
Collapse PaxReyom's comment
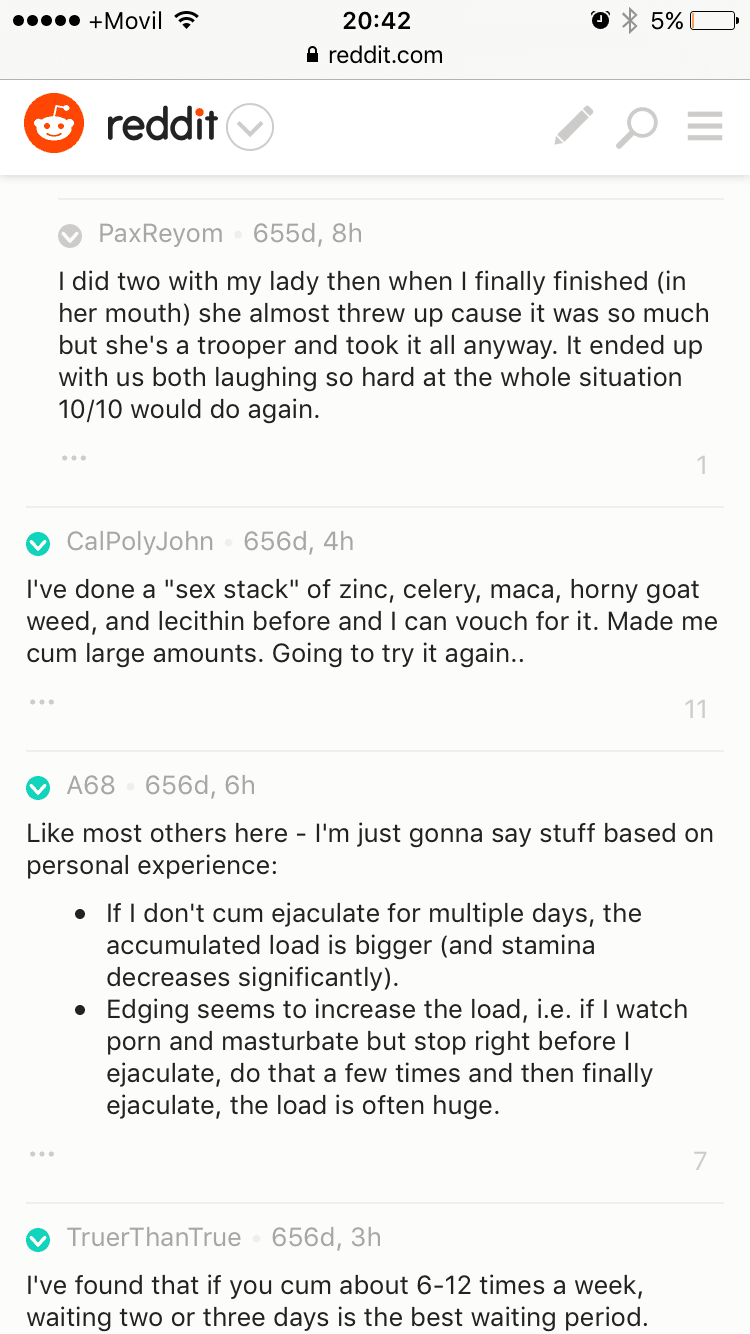pos(70,235)
